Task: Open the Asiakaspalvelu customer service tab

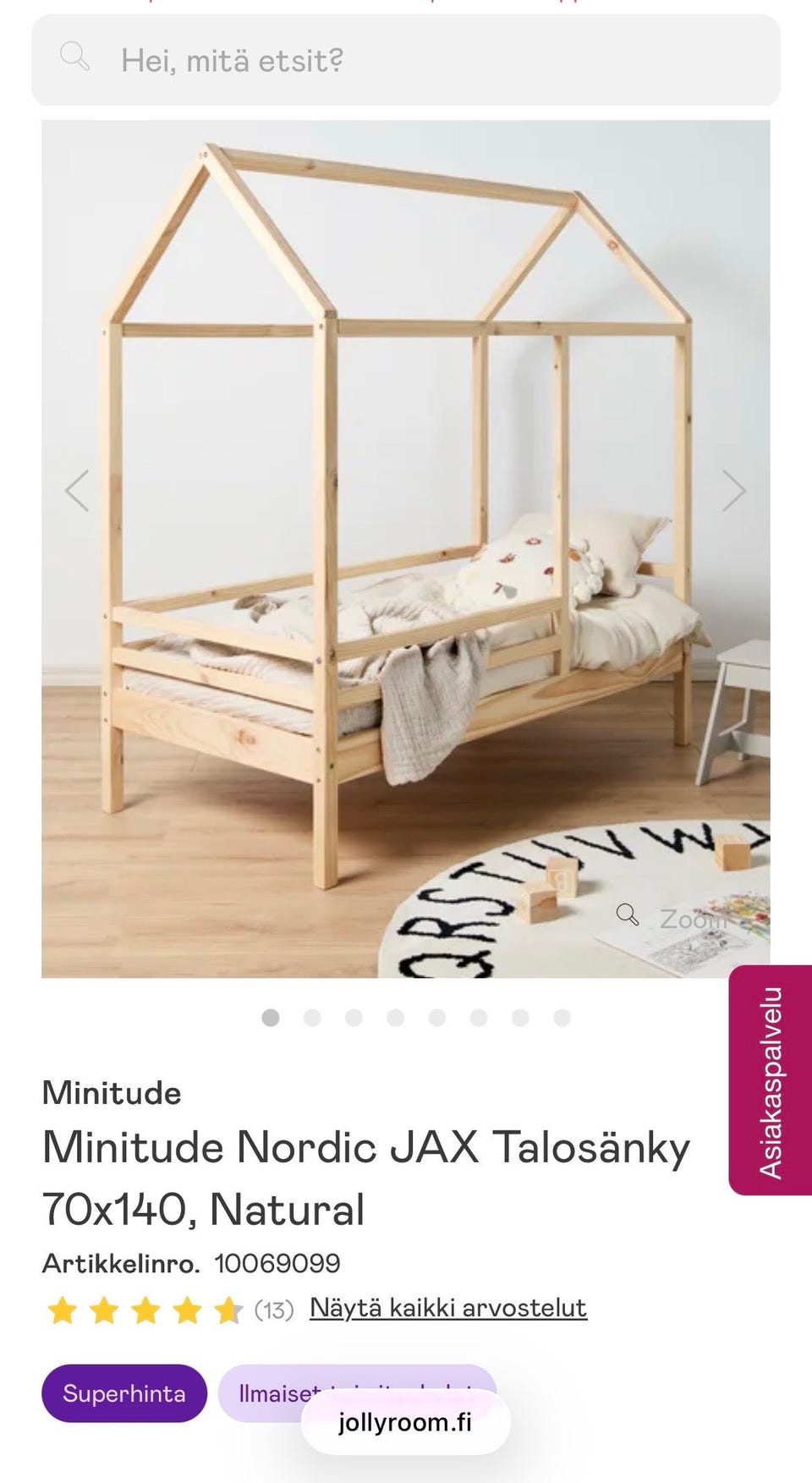Action: click(771, 1080)
